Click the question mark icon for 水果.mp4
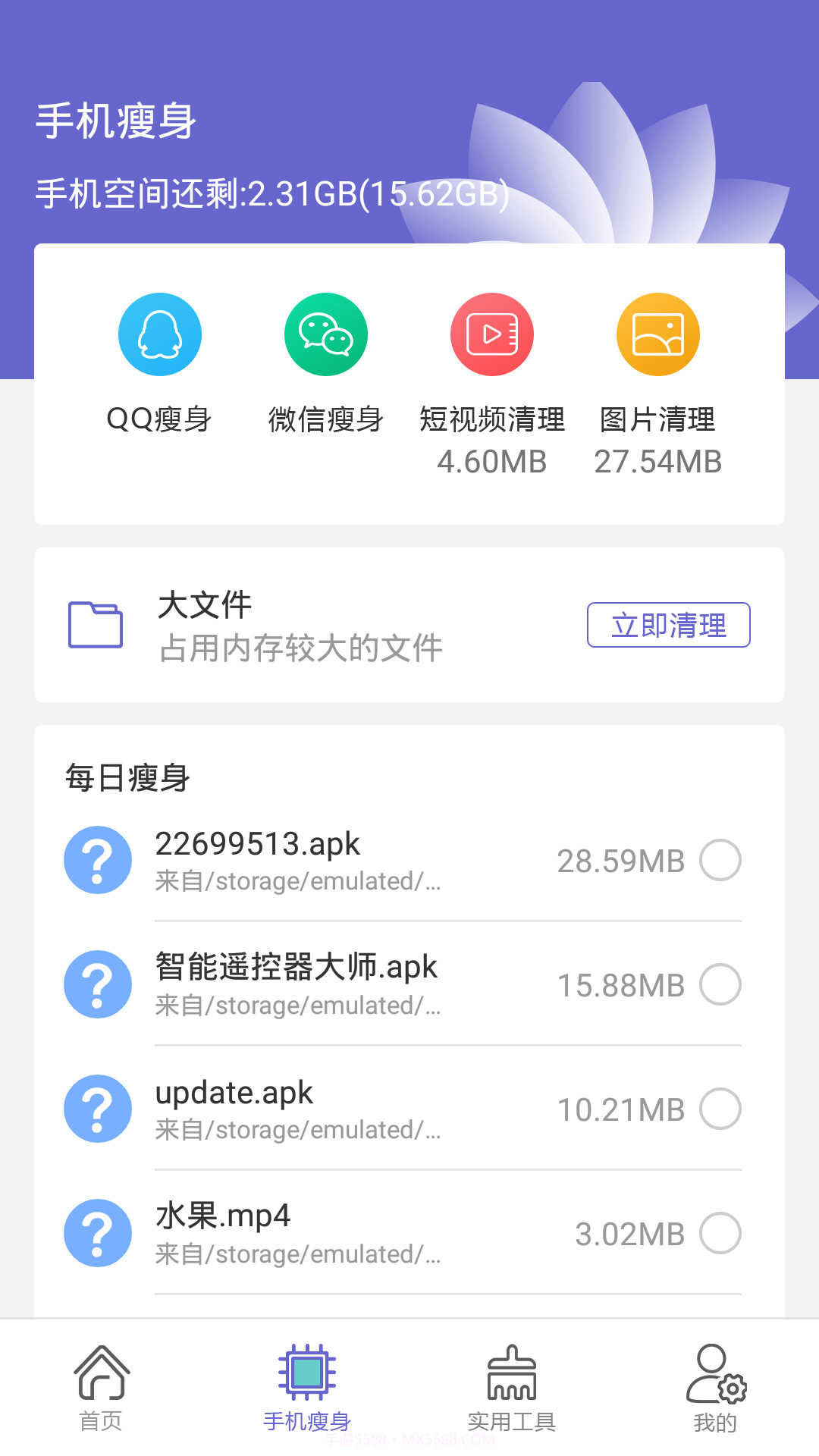The height and width of the screenshot is (1456, 819). (97, 1234)
